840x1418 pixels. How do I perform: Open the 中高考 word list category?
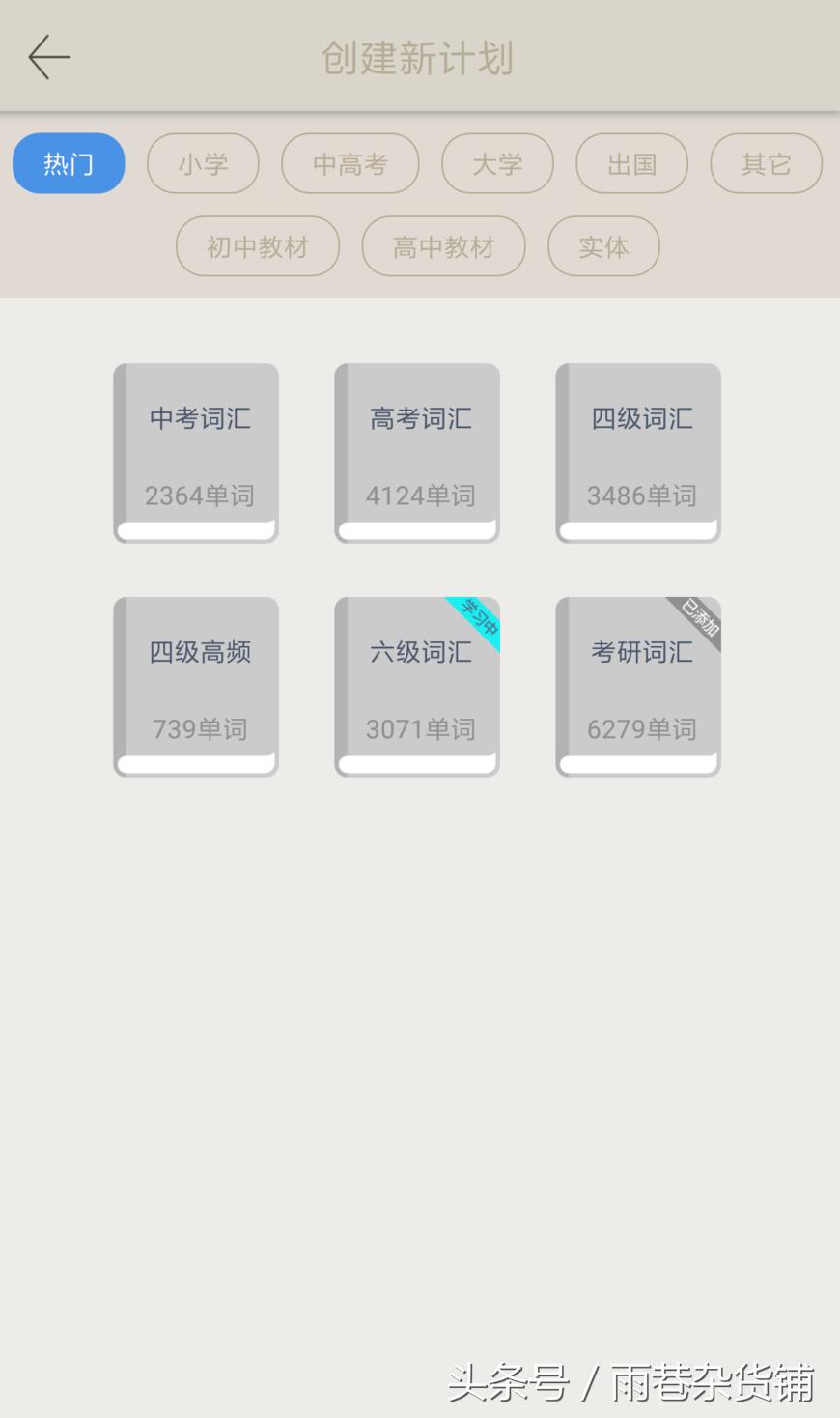click(350, 163)
